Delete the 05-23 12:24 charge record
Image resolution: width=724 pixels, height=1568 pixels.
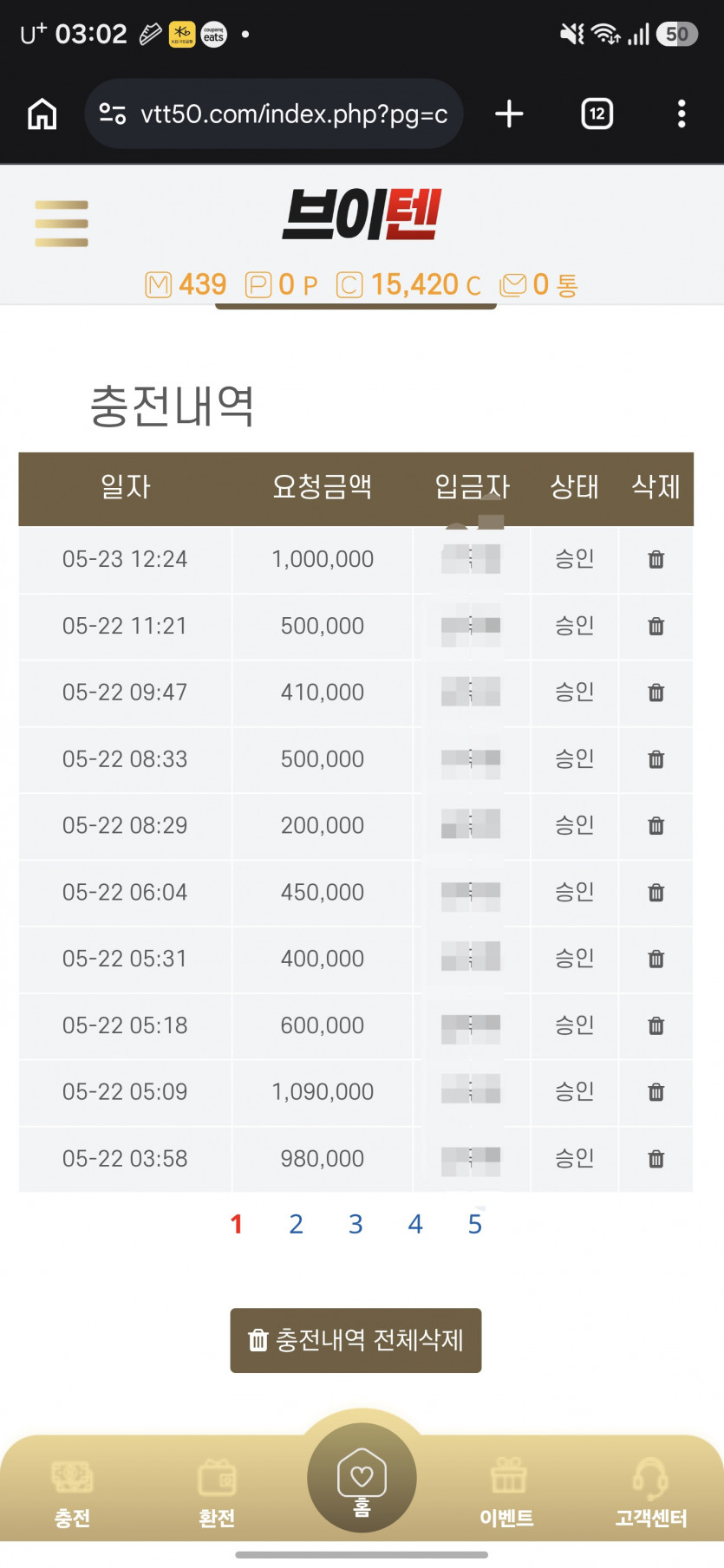pos(656,560)
